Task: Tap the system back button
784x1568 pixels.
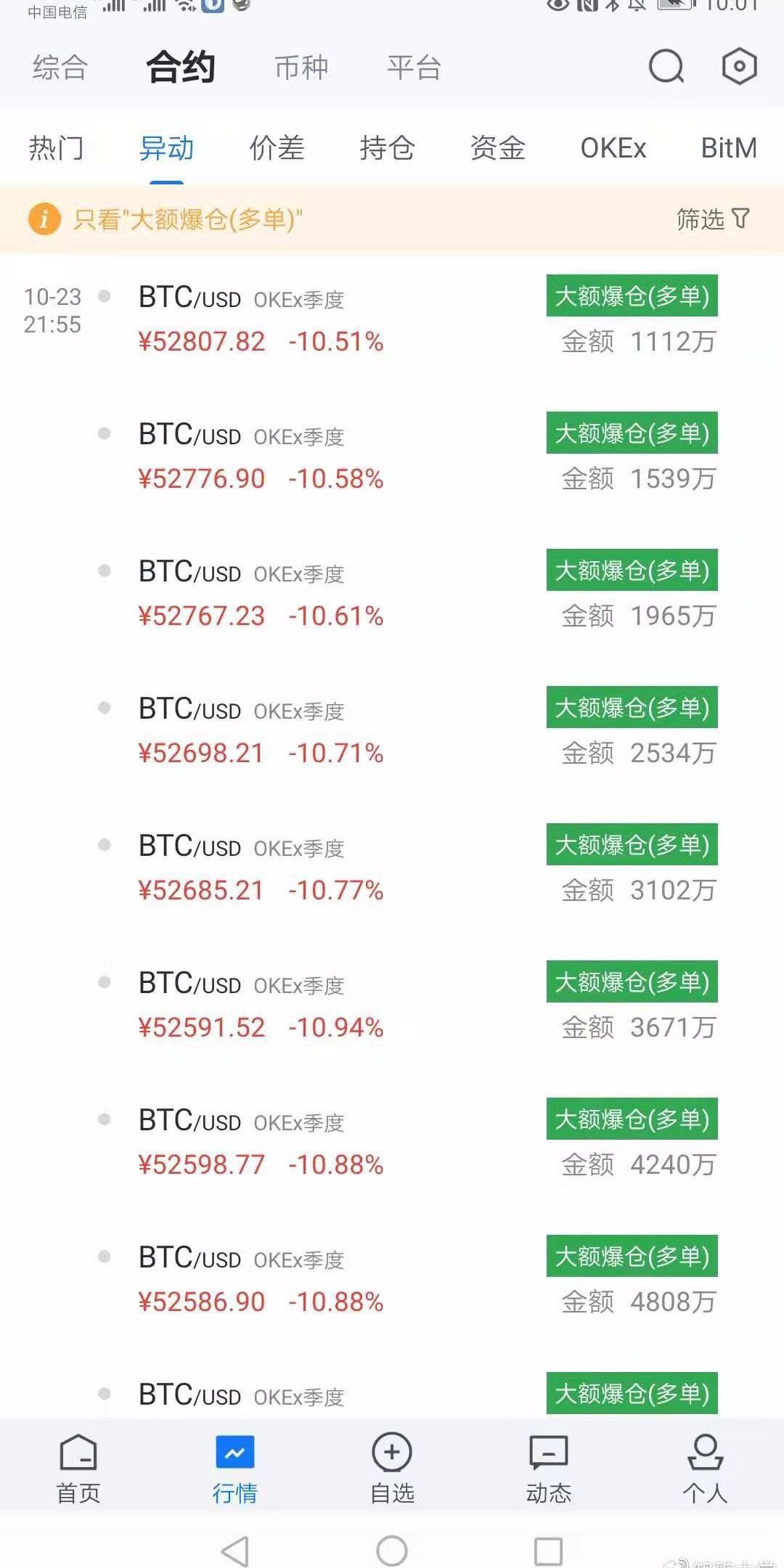Action: tap(235, 1551)
